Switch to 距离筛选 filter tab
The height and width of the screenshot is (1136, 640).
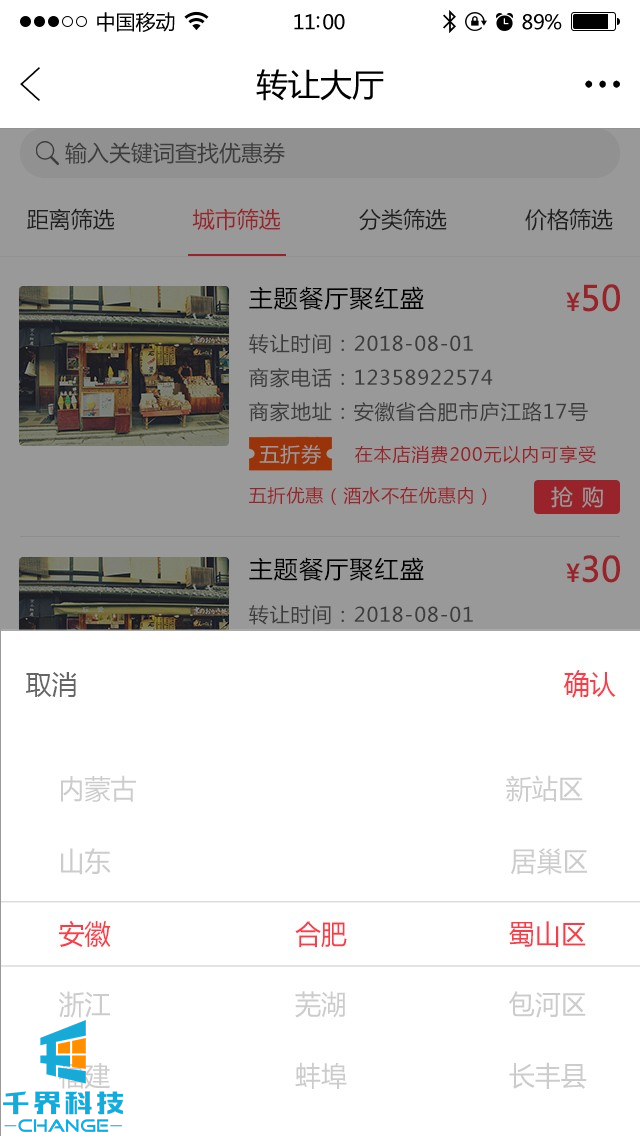pos(71,220)
